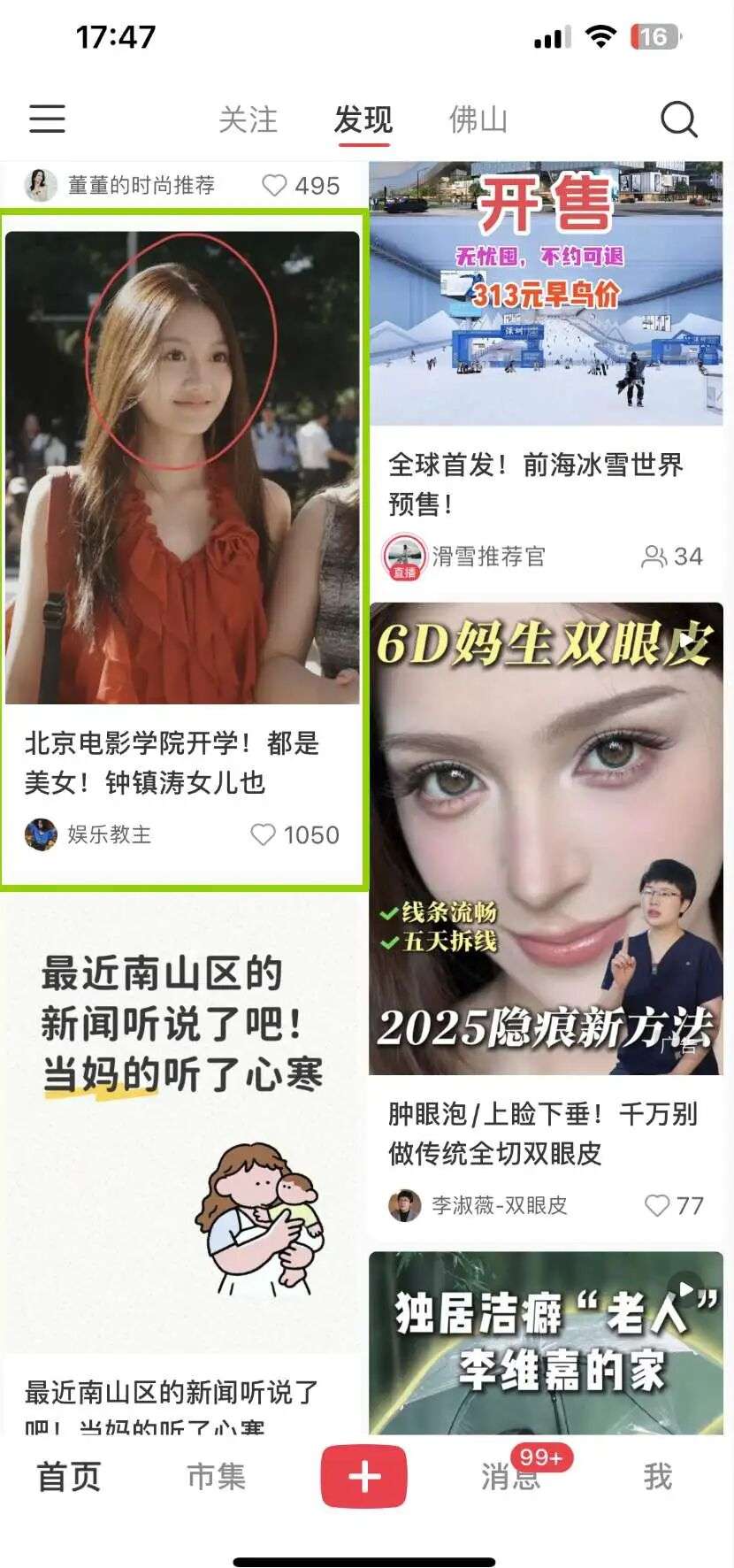Open the 北京电影学院开学 post

click(x=181, y=469)
